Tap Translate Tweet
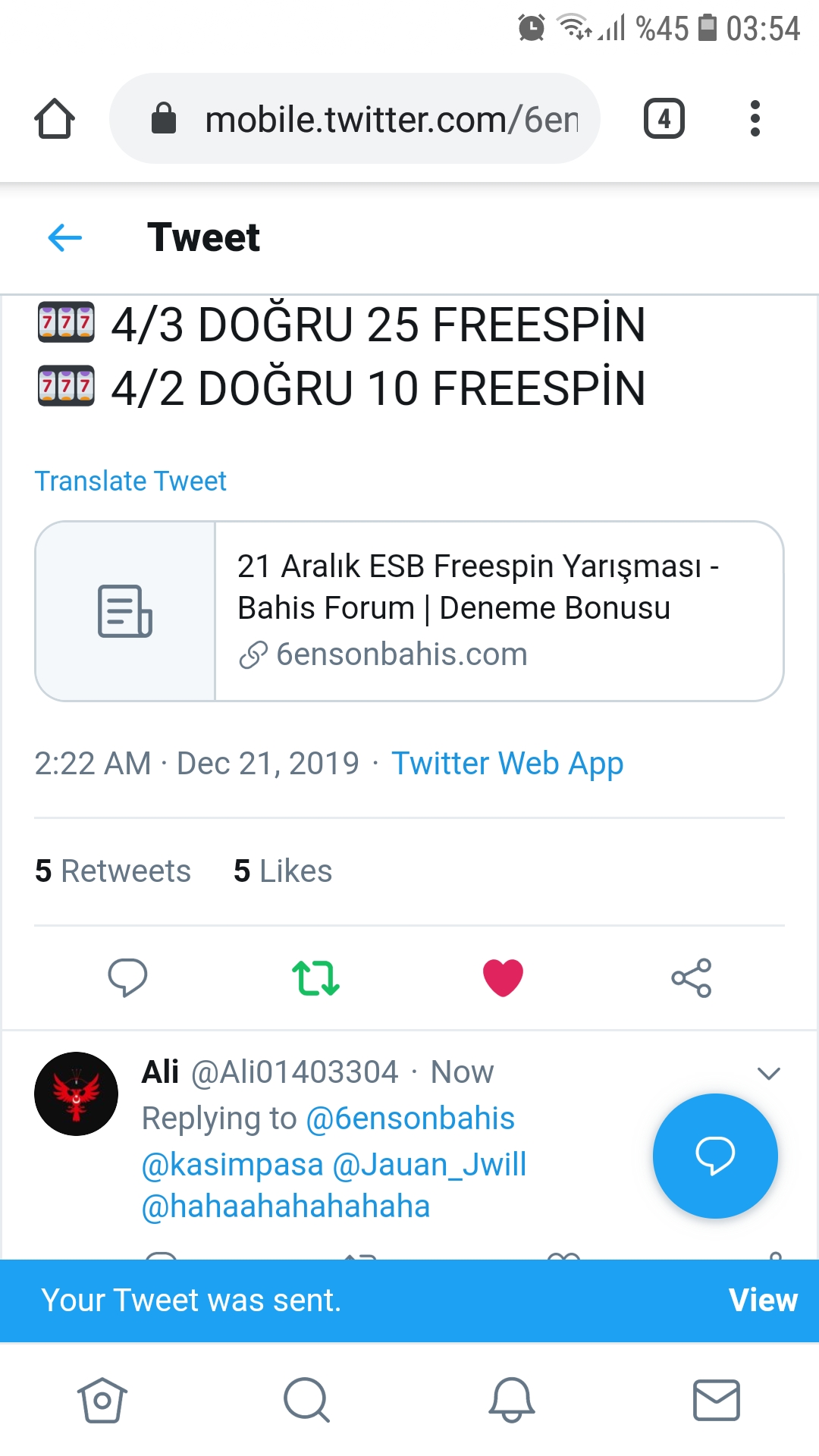Viewport: 819px width, 1456px height. pos(130,481)
